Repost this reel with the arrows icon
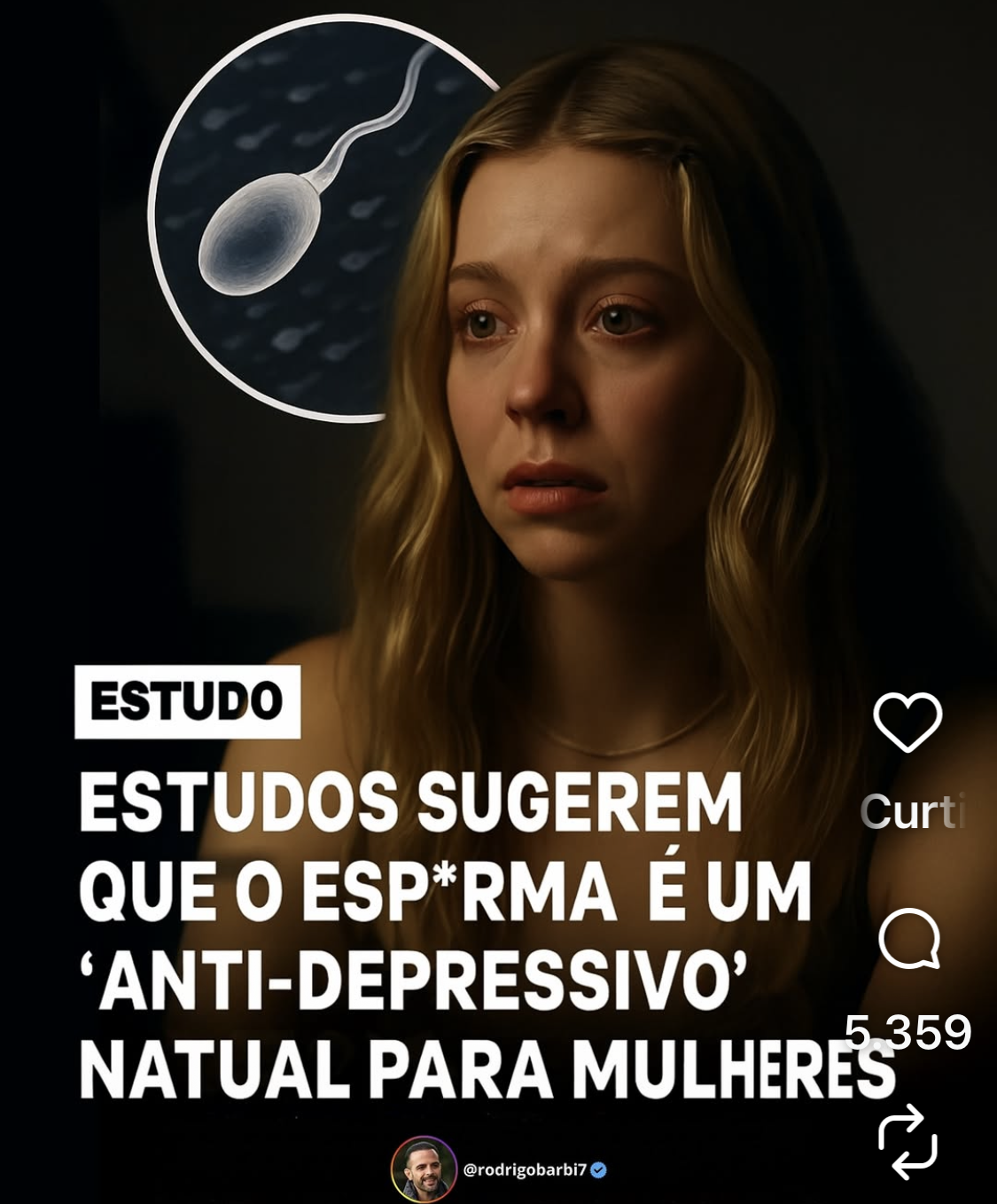 click(x=907, y=1142)
